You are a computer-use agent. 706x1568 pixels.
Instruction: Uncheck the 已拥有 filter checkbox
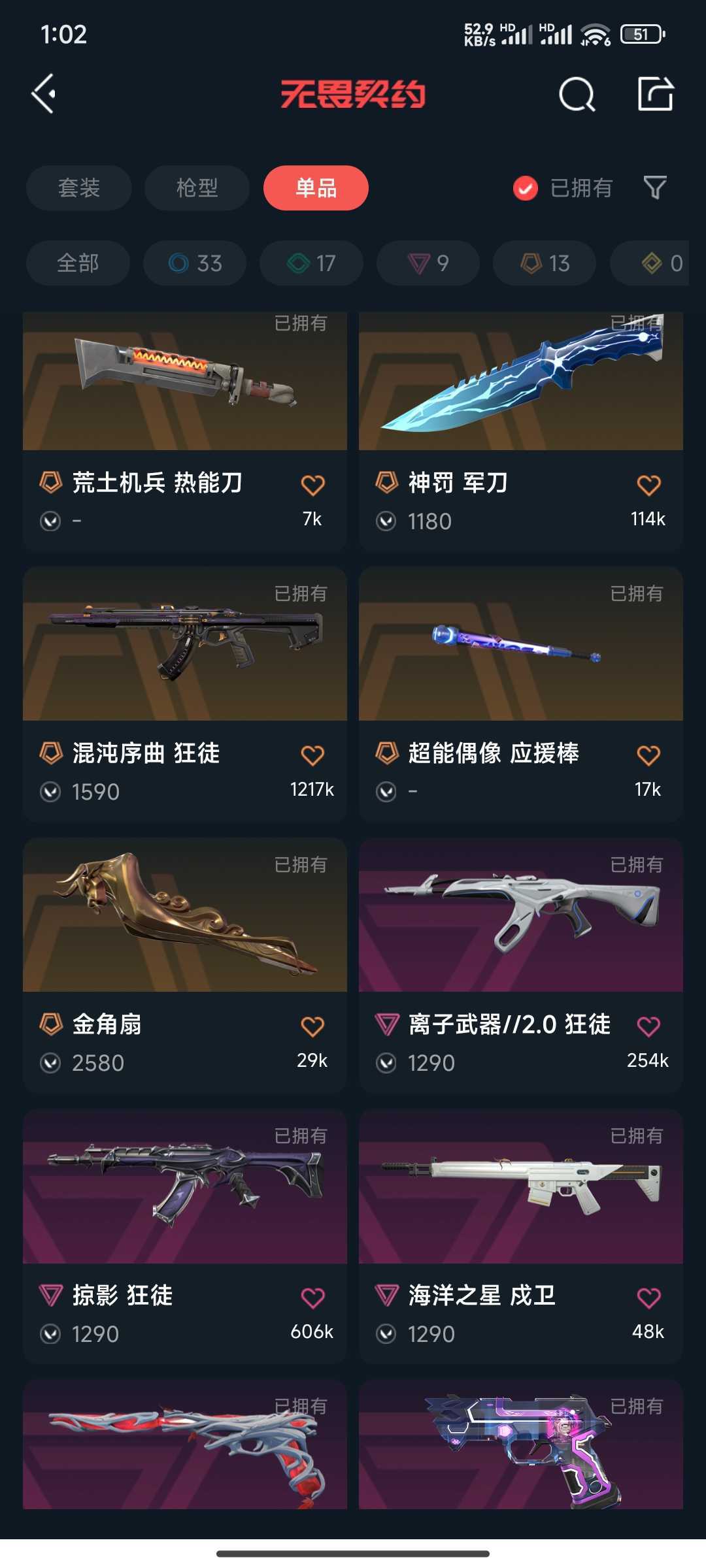point(526,188)
